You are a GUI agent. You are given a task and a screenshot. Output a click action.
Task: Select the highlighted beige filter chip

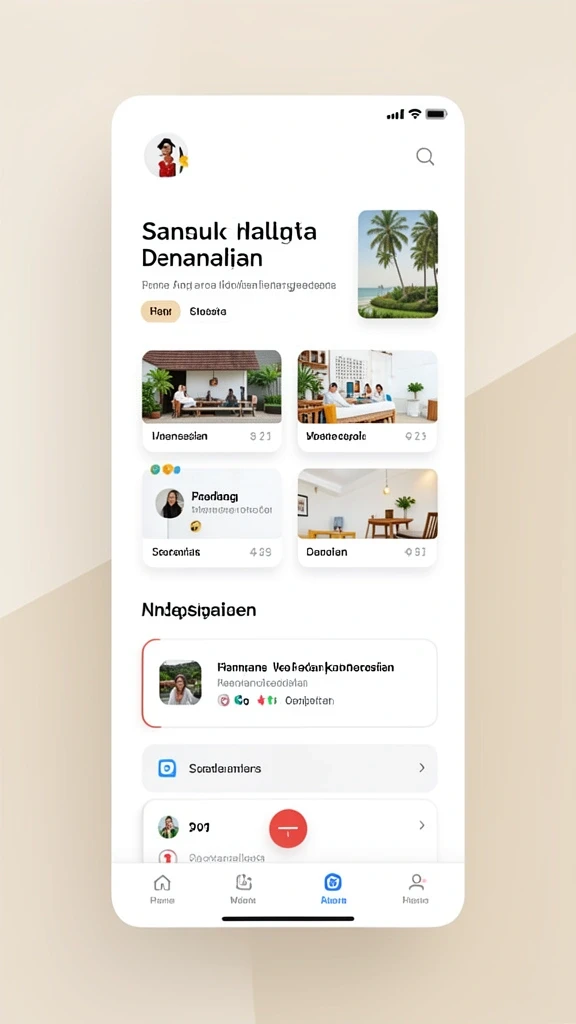point(161,312)
